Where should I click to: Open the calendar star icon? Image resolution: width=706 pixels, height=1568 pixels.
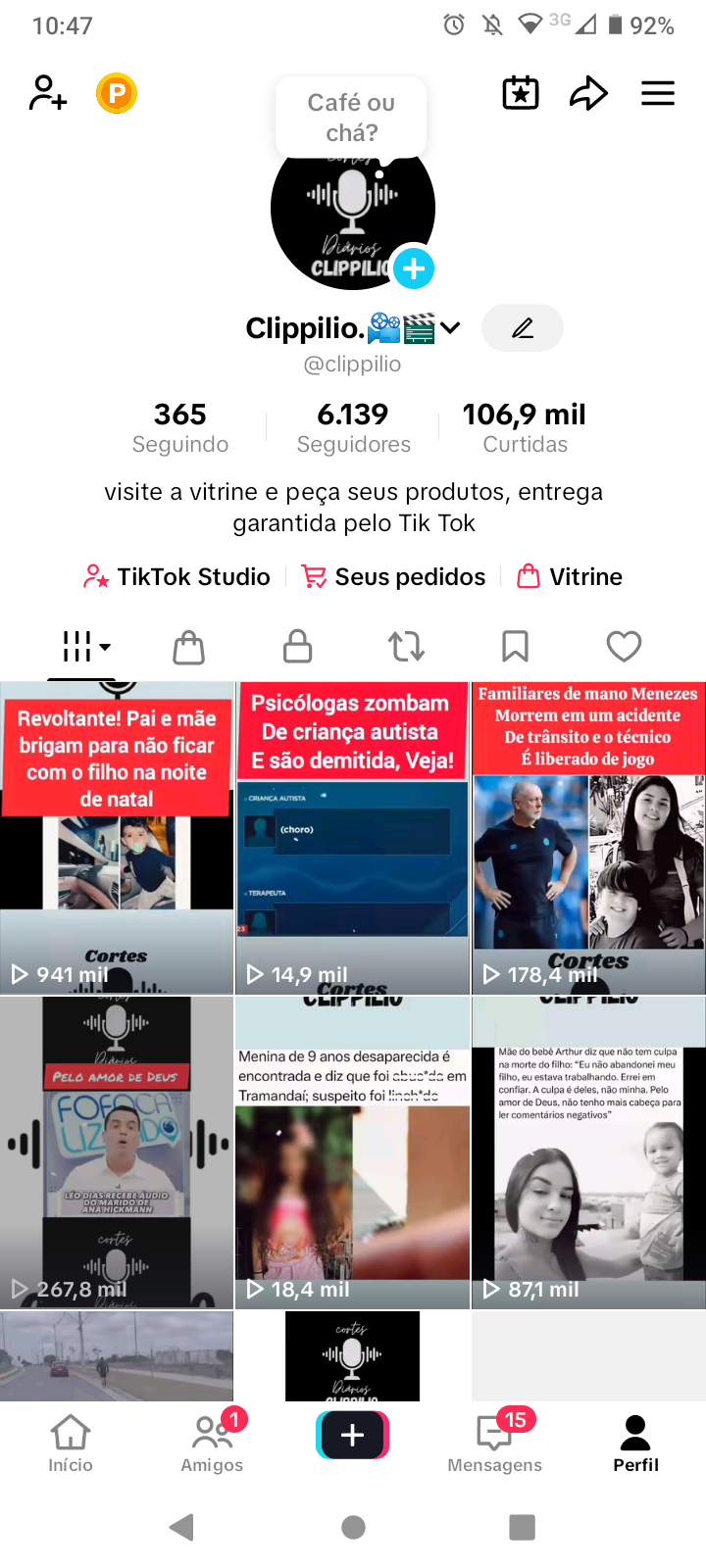pyautogui.click(x=521, y=94)
